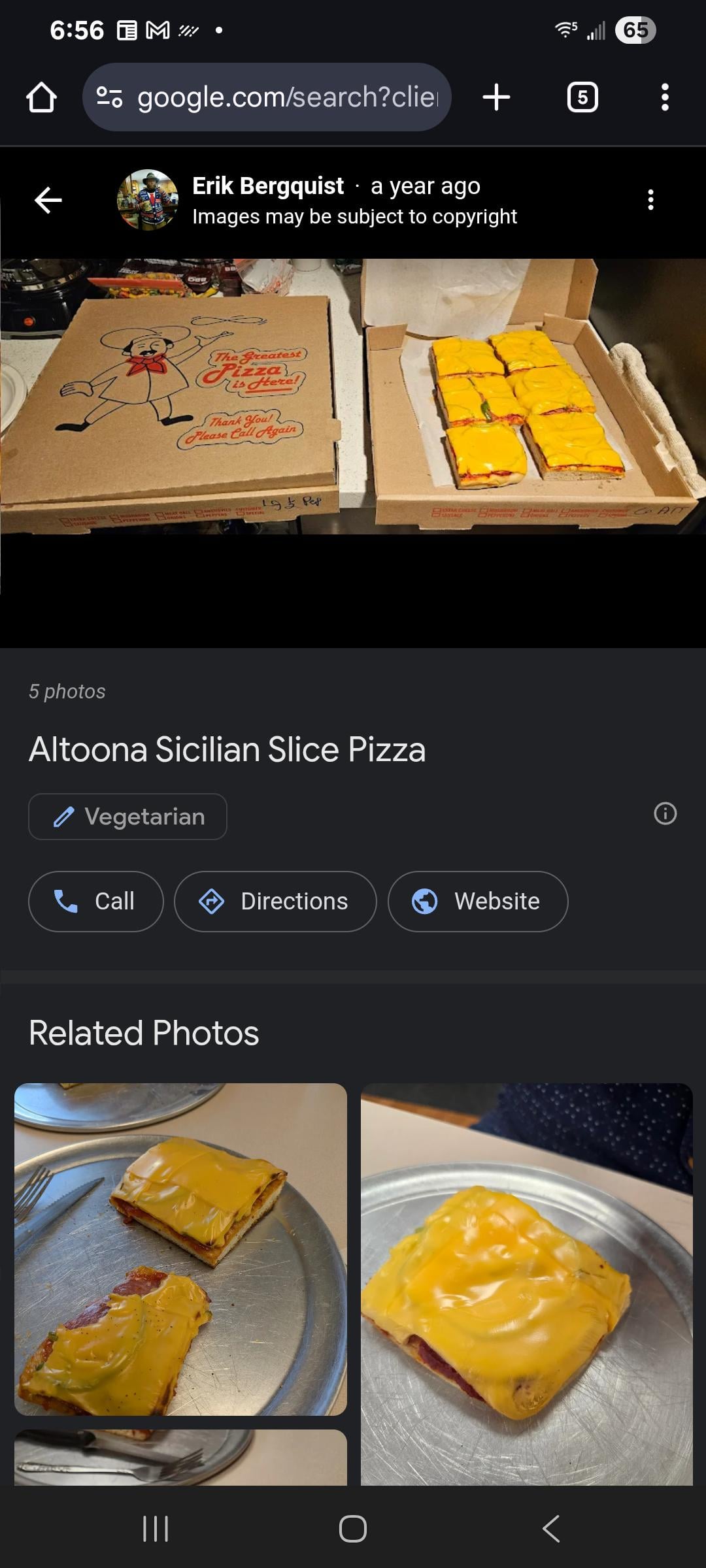
Task: Open a new browser tab
Action: coord(497,97)
